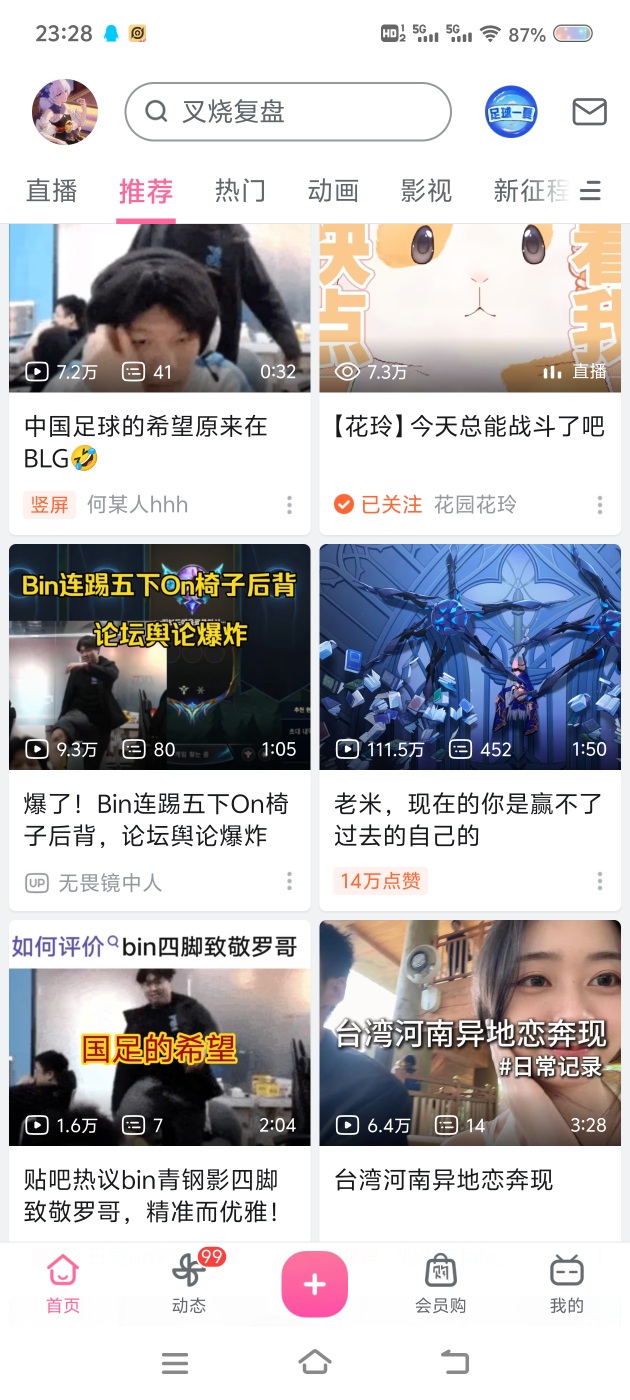Open video 台湾河南异地恋奔现
630x1400 pixels.
(x=470, y=1033)
